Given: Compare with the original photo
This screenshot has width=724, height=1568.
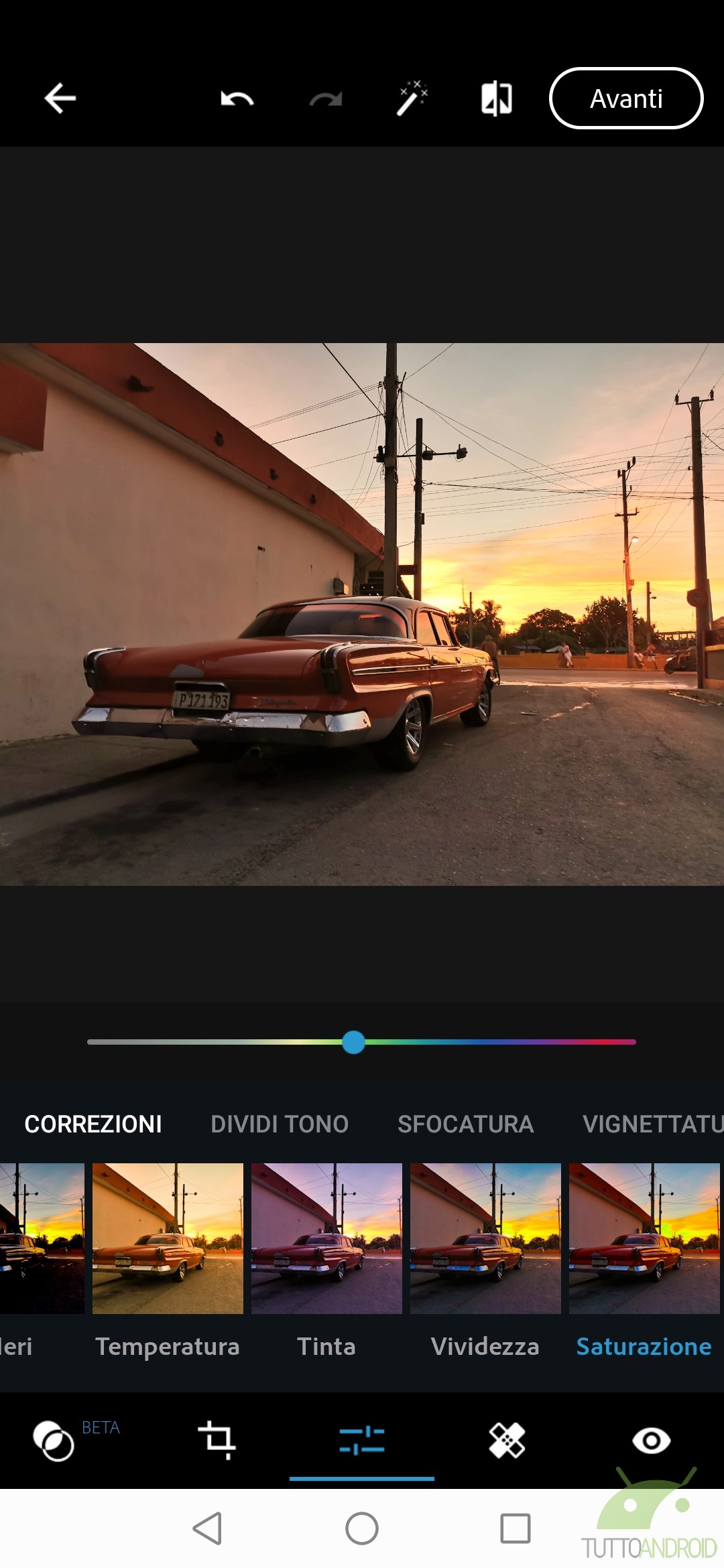Looking at the screenshot, I should point(497,99).
